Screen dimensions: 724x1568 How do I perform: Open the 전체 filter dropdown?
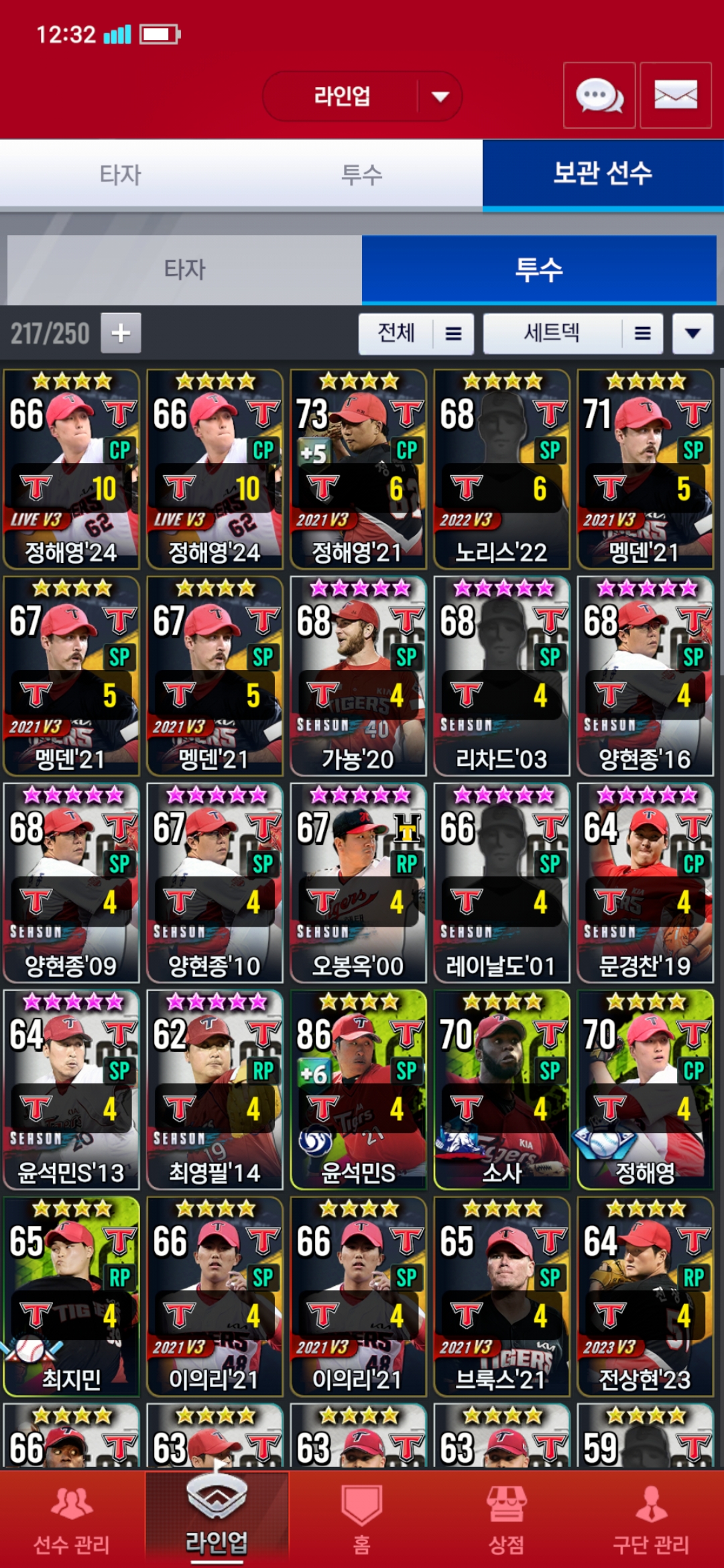tap(416, 333)
